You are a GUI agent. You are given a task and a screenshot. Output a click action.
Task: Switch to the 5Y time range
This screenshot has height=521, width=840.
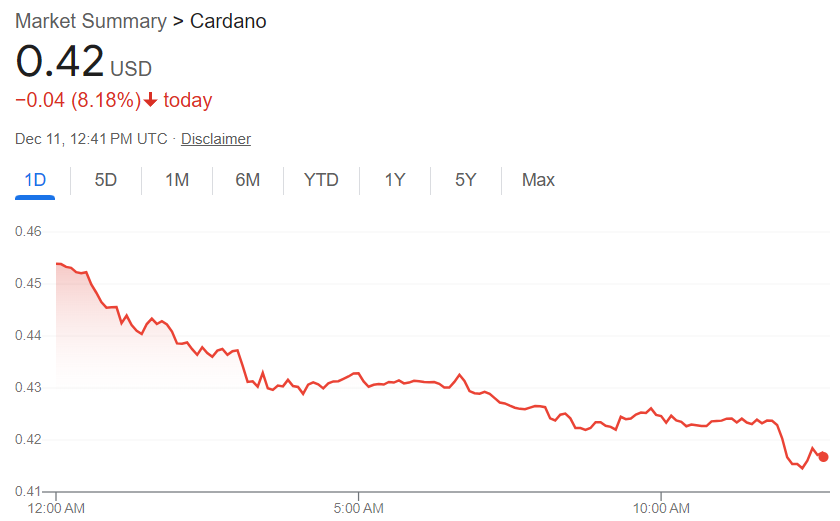coord(465,181)
